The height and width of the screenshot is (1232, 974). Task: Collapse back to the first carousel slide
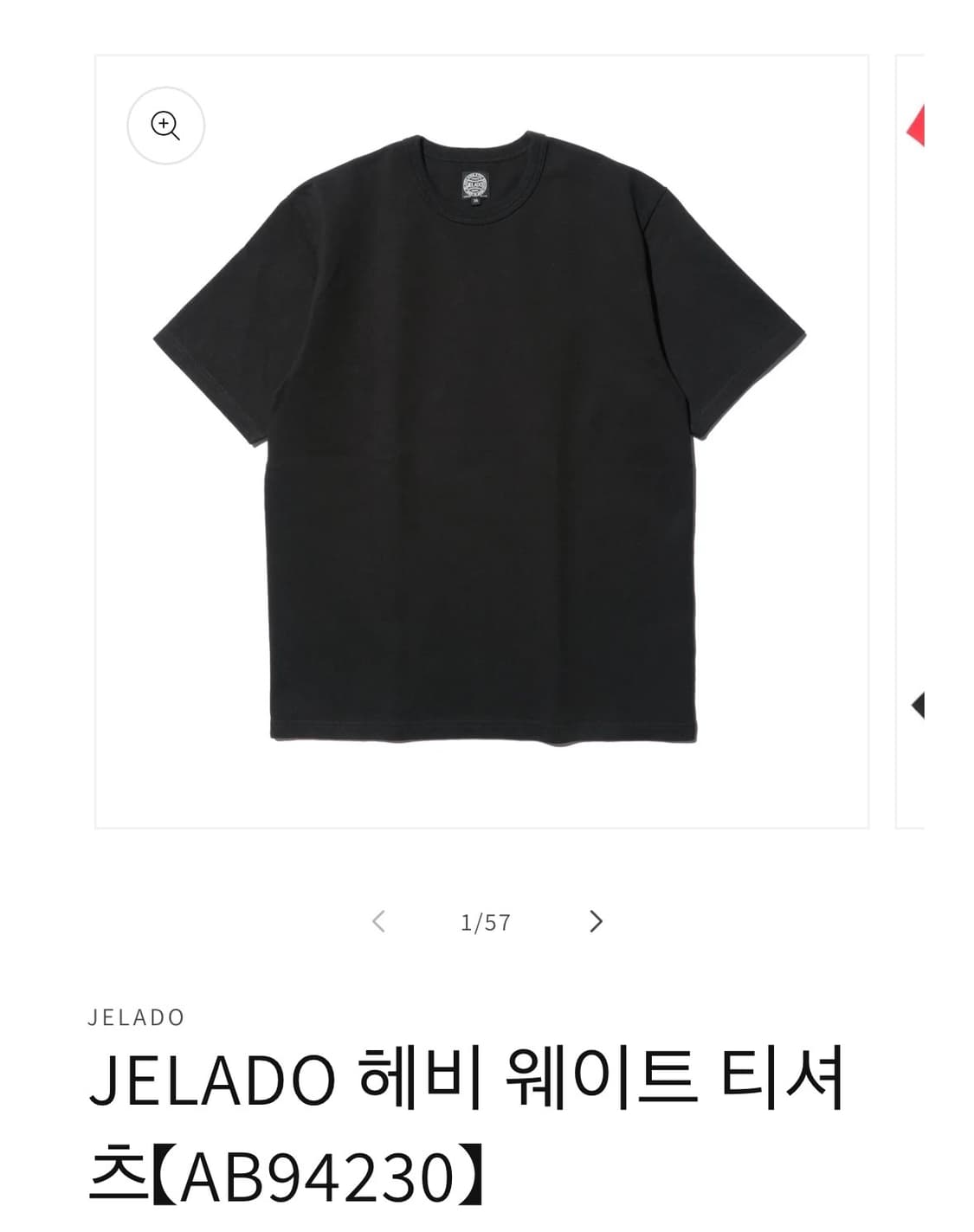point(378,922)
